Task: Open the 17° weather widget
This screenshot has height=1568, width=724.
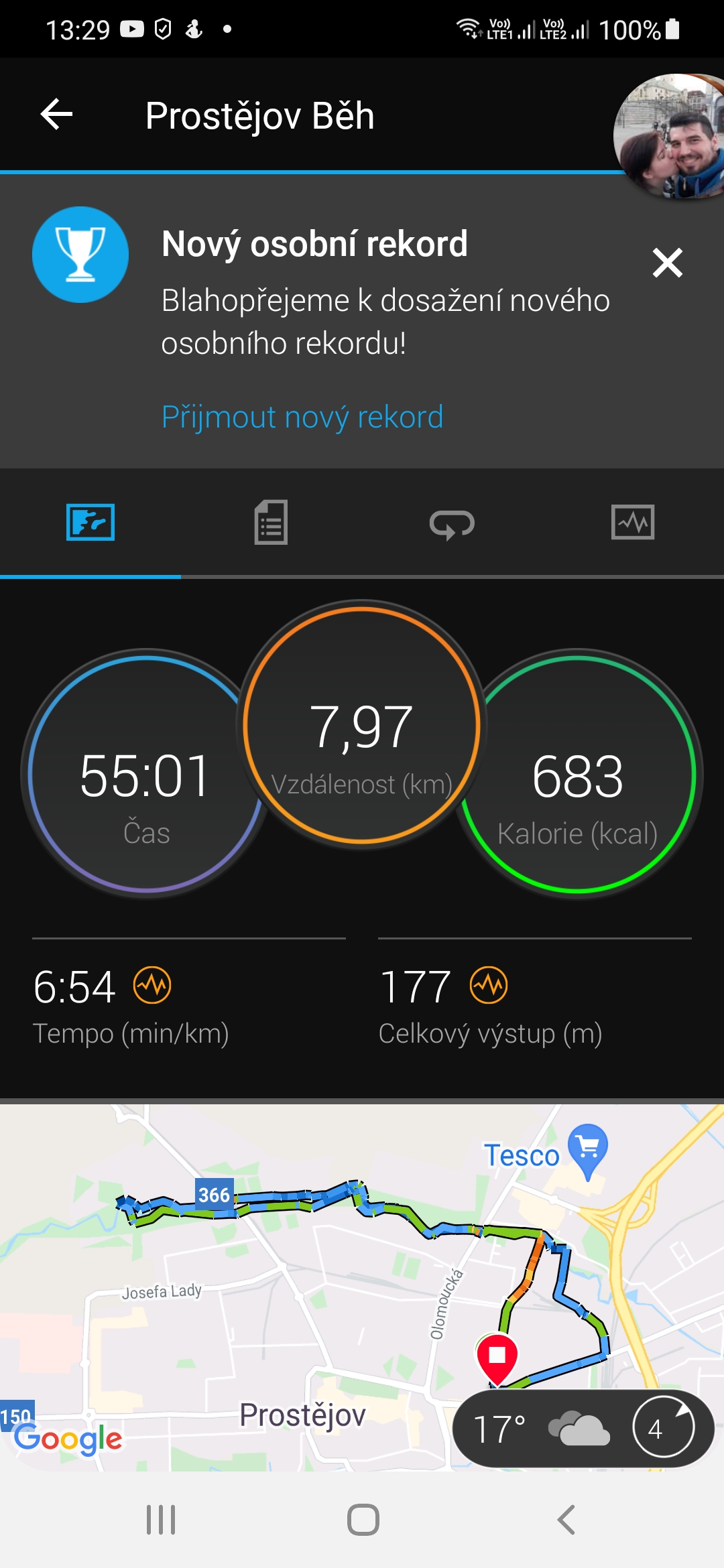Action: coord(583,1429)
